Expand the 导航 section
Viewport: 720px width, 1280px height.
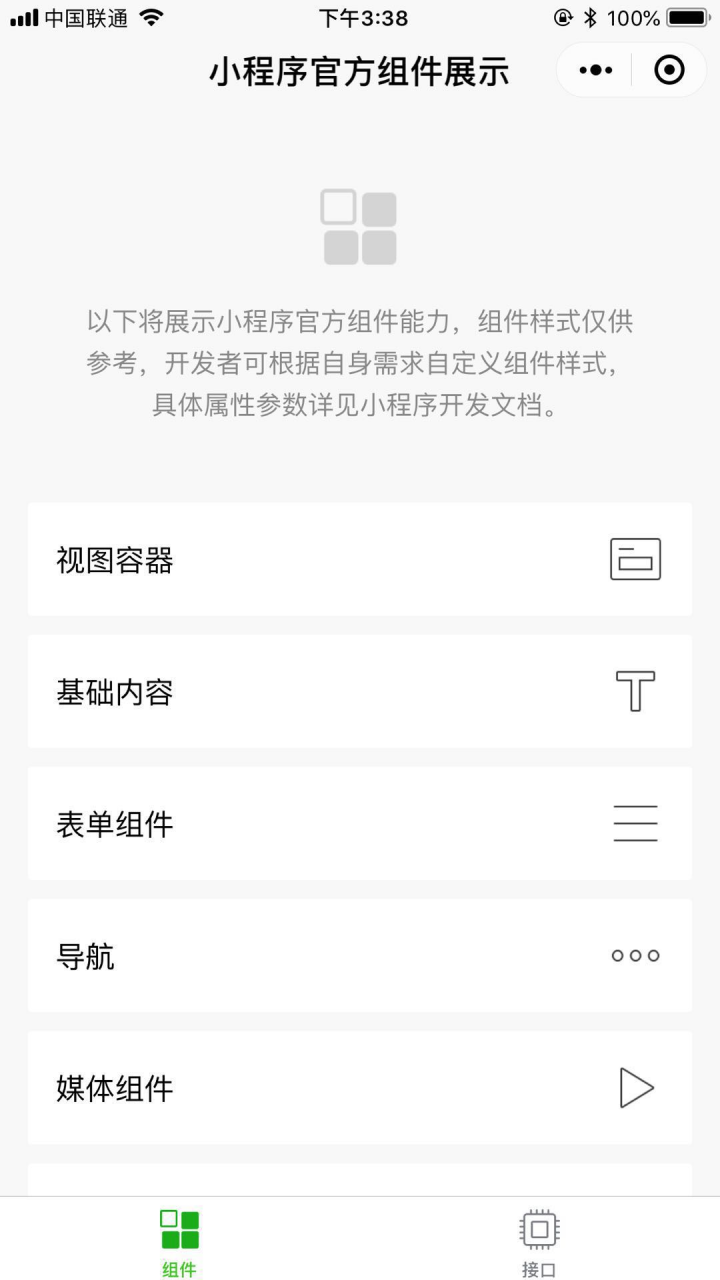[x=360, y=955]
